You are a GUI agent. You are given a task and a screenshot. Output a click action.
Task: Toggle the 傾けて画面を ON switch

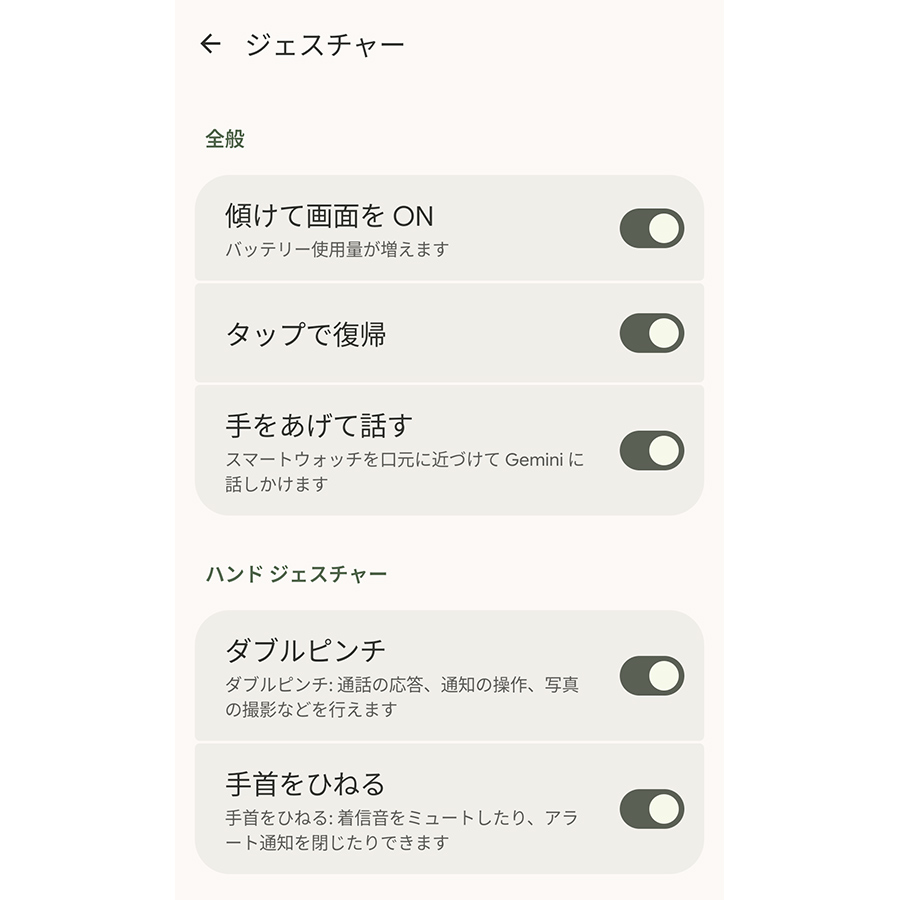coord(651,228)
